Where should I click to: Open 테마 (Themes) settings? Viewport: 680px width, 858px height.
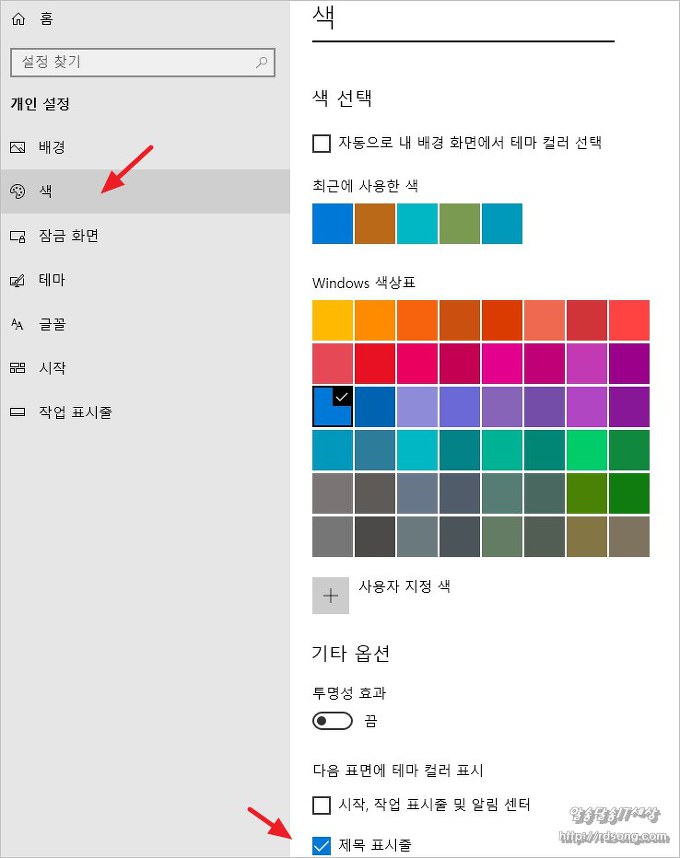(50, 280)
